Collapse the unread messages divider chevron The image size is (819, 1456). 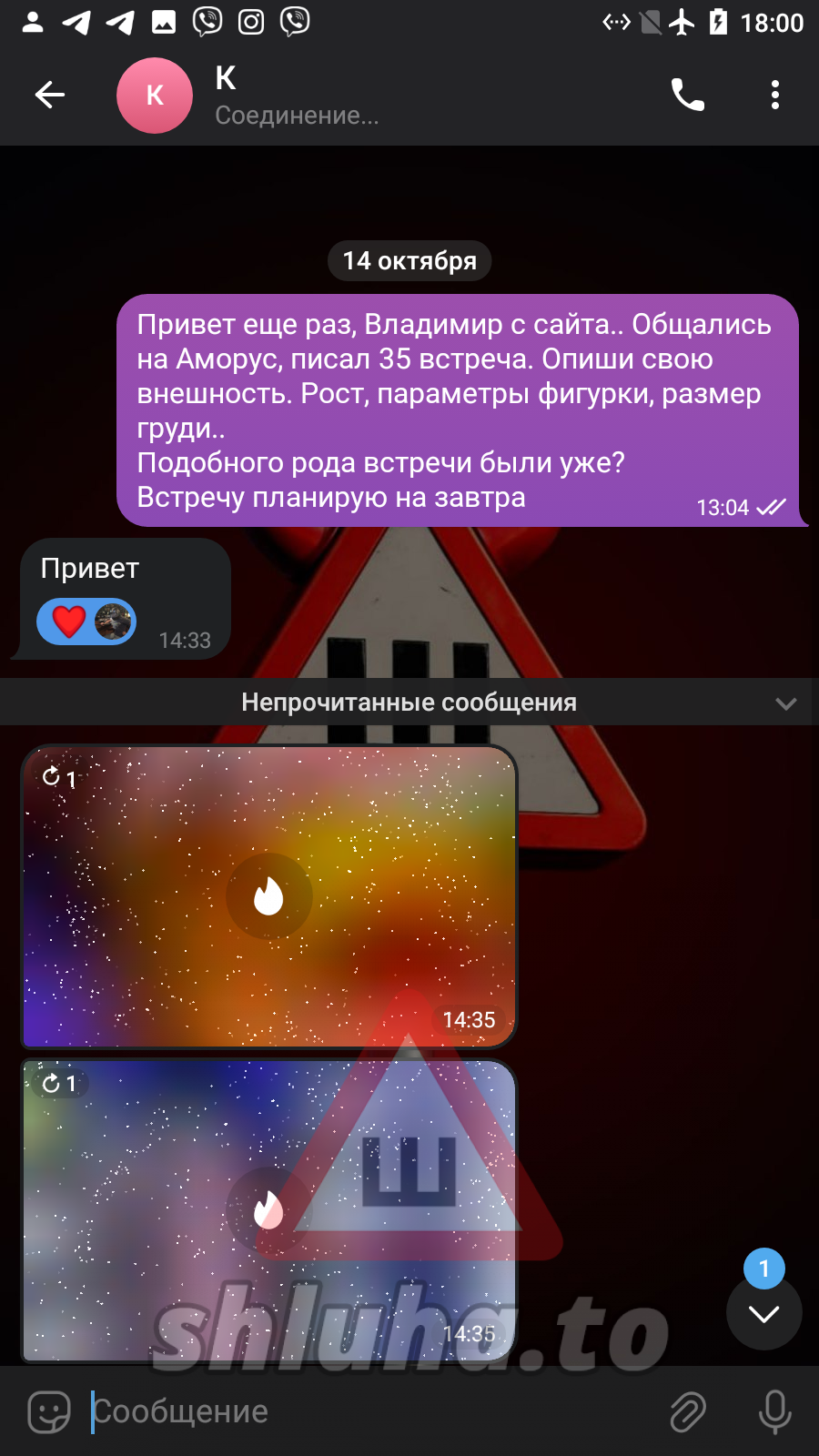(x=785, y=703)
